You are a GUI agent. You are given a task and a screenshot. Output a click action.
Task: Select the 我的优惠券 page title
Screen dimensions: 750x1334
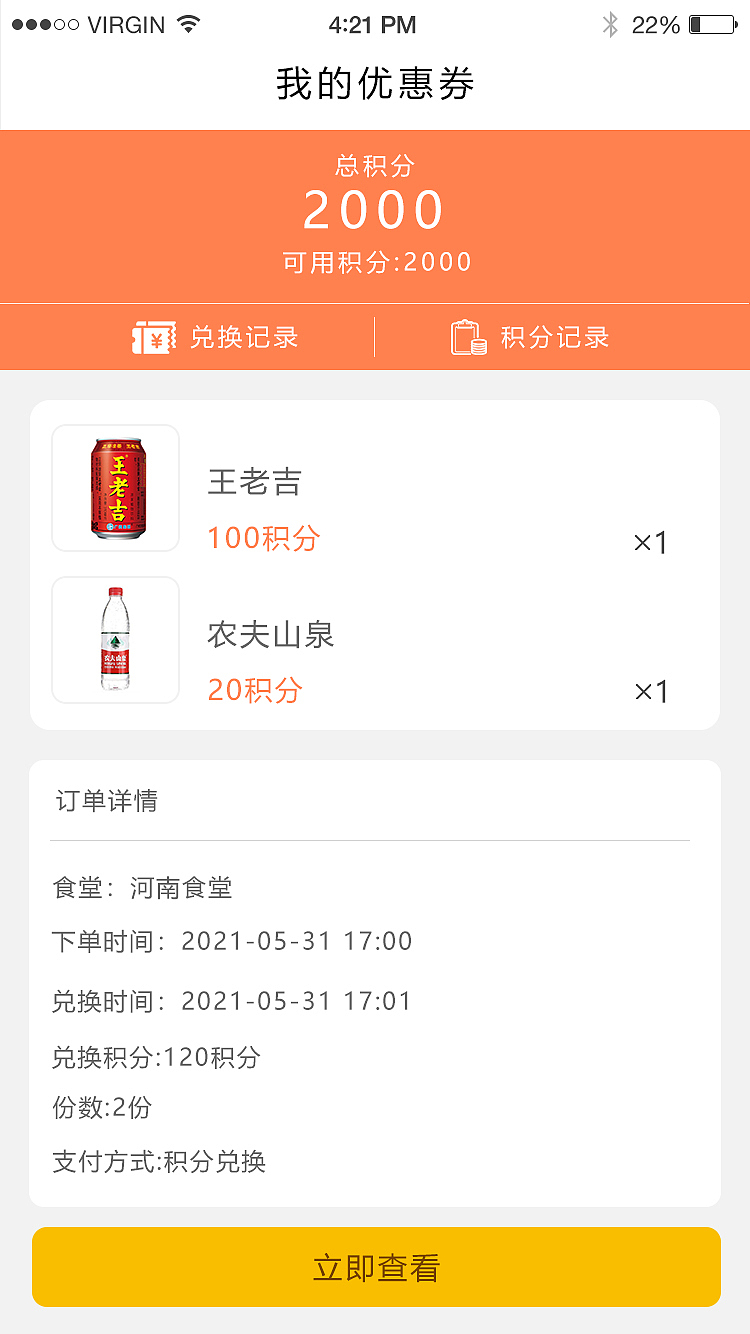[x=375, y=85]
